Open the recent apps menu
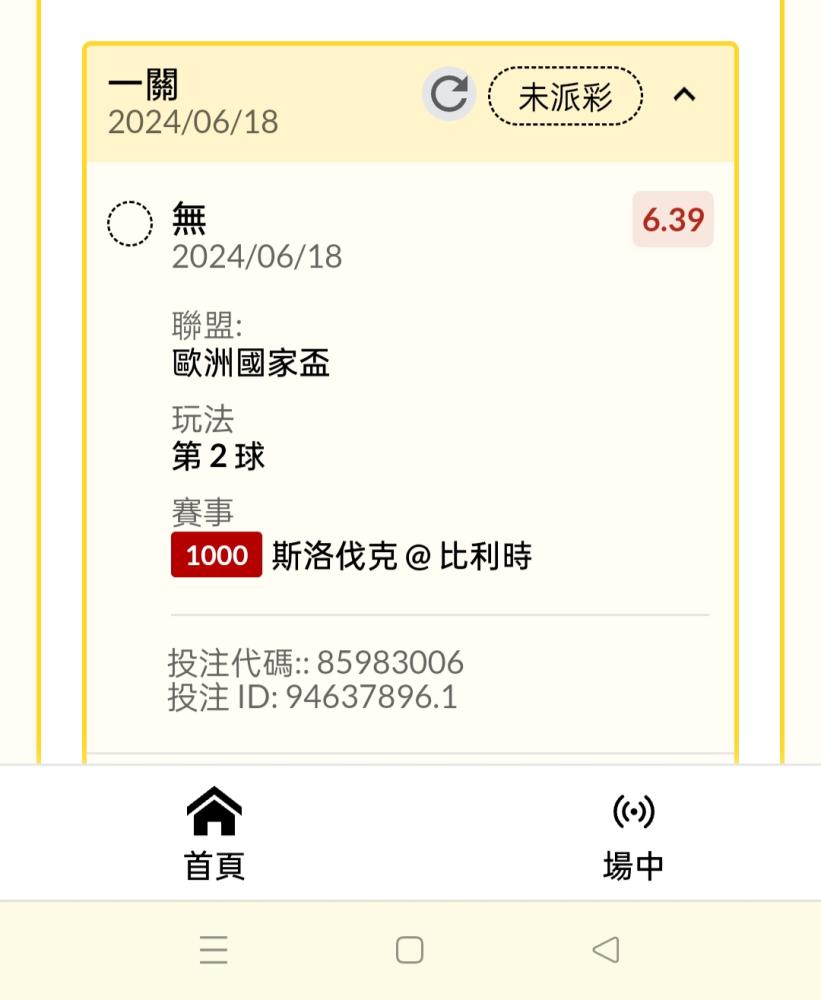821x1000 pixels. coord(213,949)
